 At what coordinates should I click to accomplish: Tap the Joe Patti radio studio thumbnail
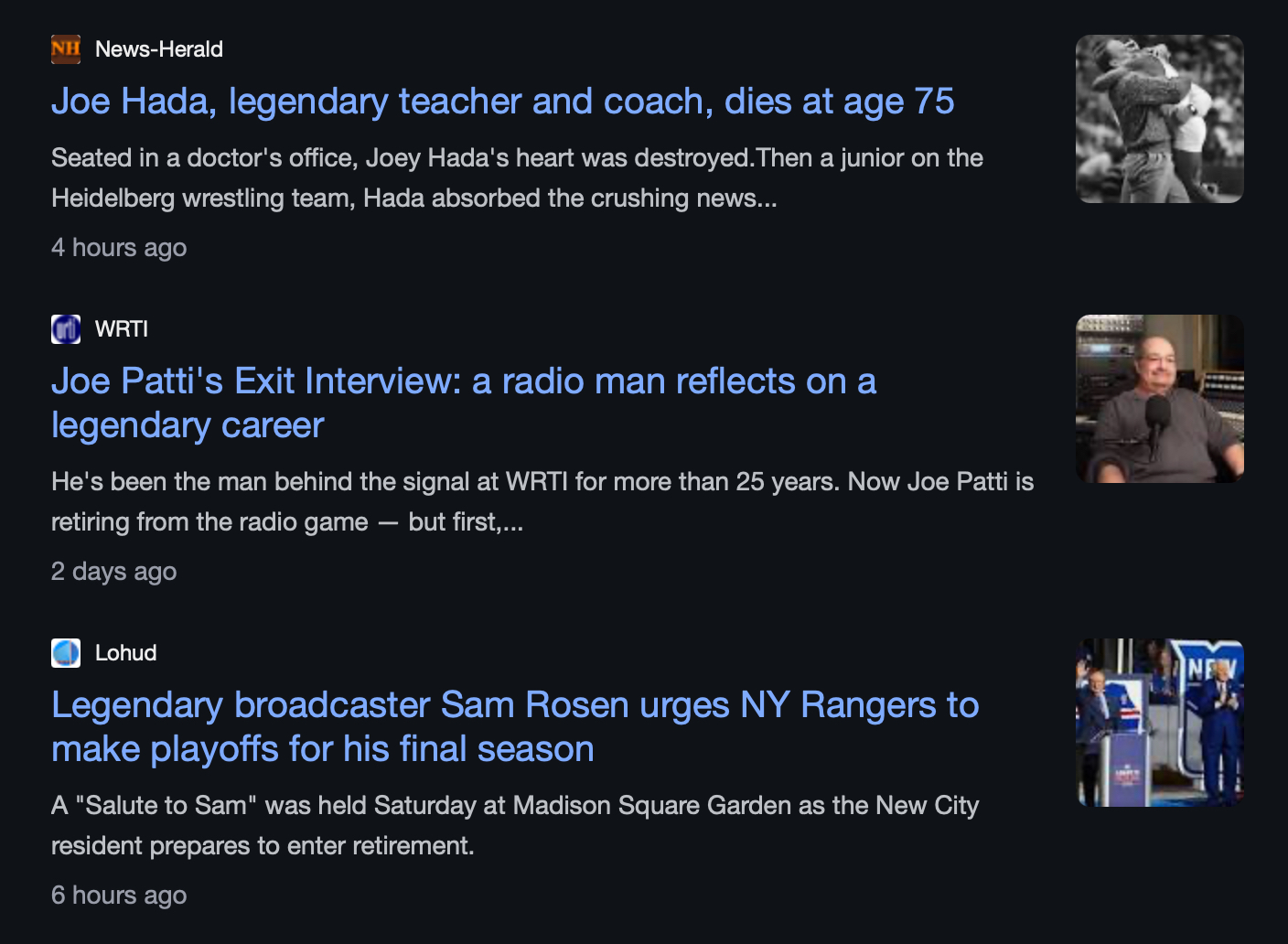[1159, 399]
